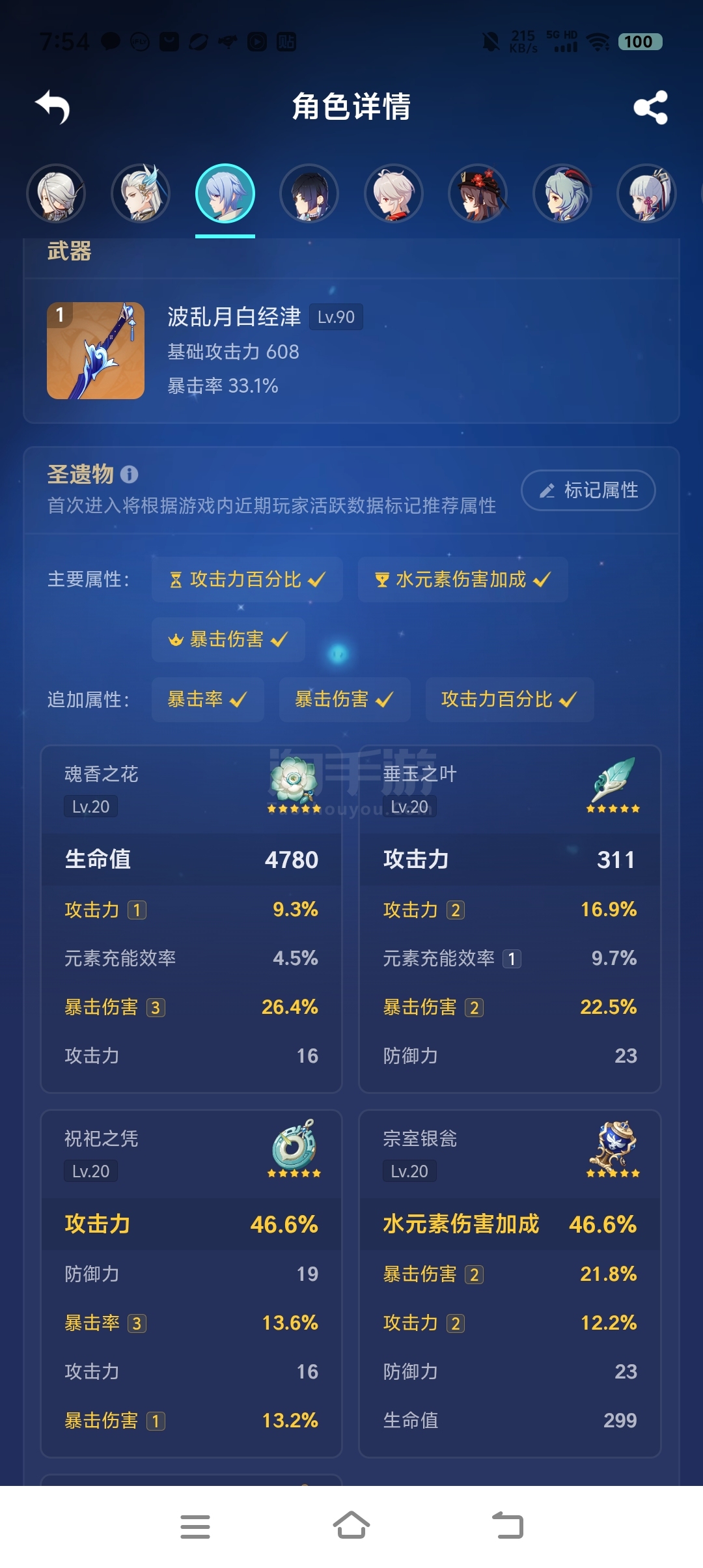Tap the 水元素伤害加成 main attribute chip
The width and height of the screenshot is (703, 1568).
tap(462, 580)
